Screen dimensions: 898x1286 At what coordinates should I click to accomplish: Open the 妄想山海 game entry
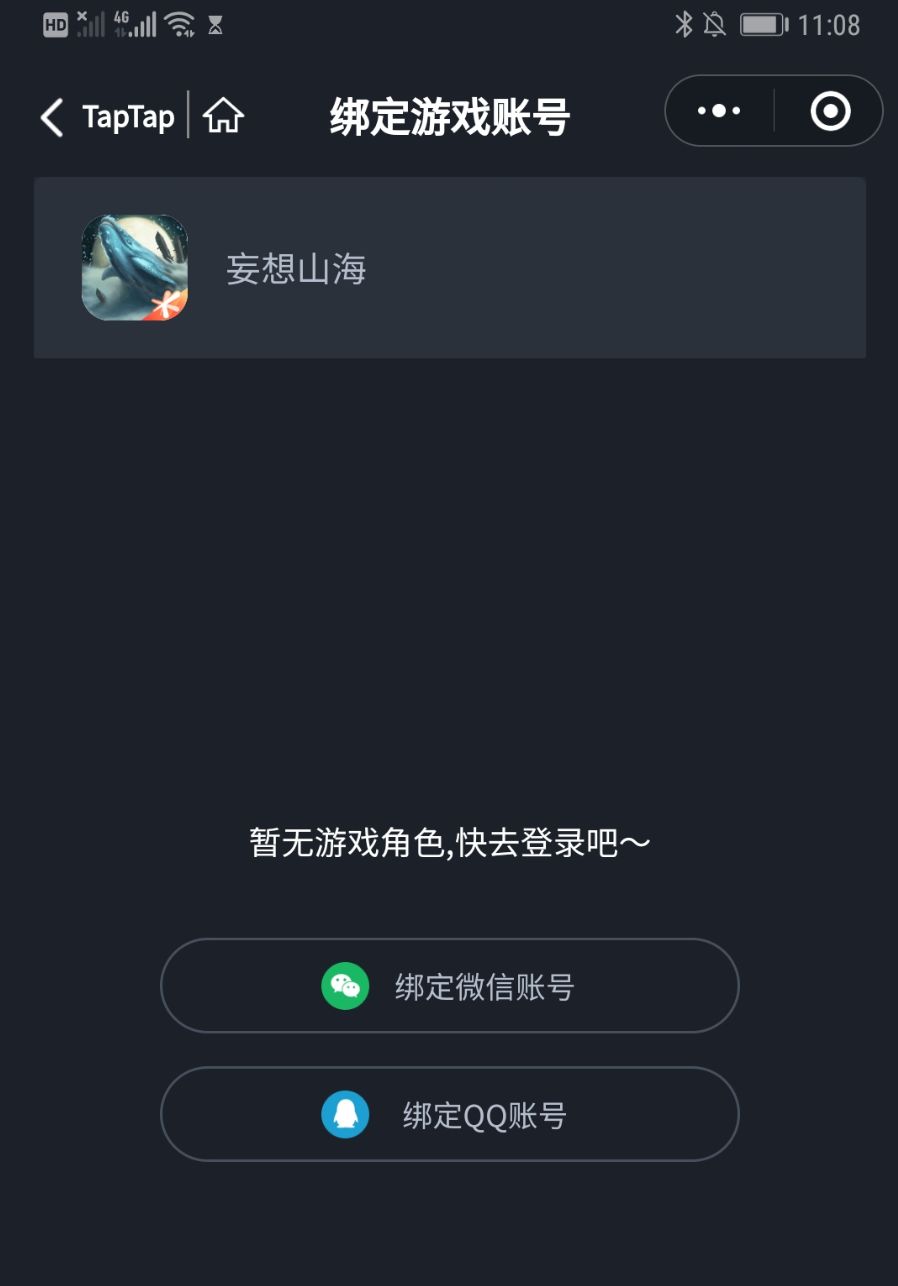click(x=449, y=267)
